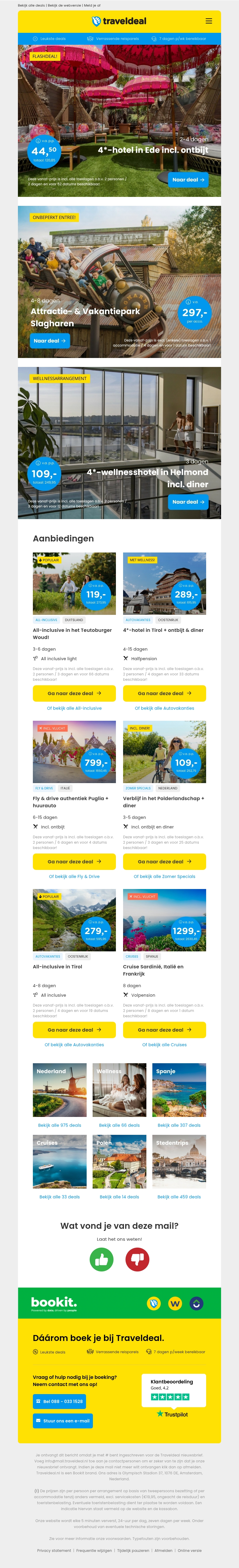The width and height of the screenshot is (239, 1568).
Task: Call Traveldeal on 088 - 033 1528
Action: click(x=59, y=1401)
